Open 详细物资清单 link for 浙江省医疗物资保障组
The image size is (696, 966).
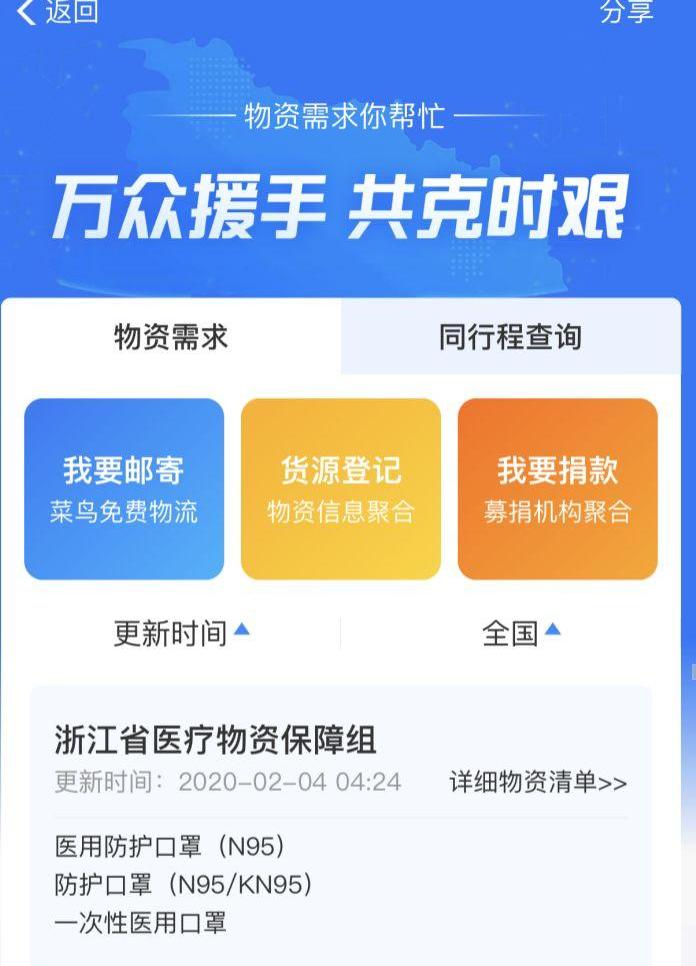pyautogui.click(x=538, y=782)
